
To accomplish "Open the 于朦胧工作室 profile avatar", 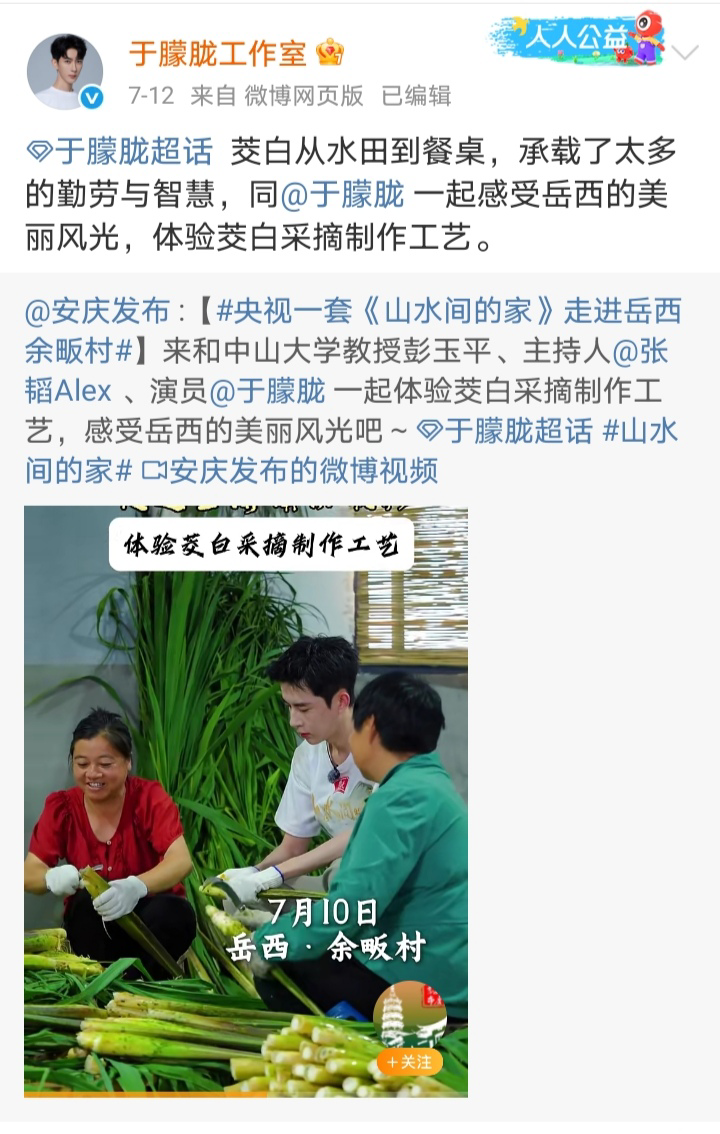I will [x=64, y=72].
